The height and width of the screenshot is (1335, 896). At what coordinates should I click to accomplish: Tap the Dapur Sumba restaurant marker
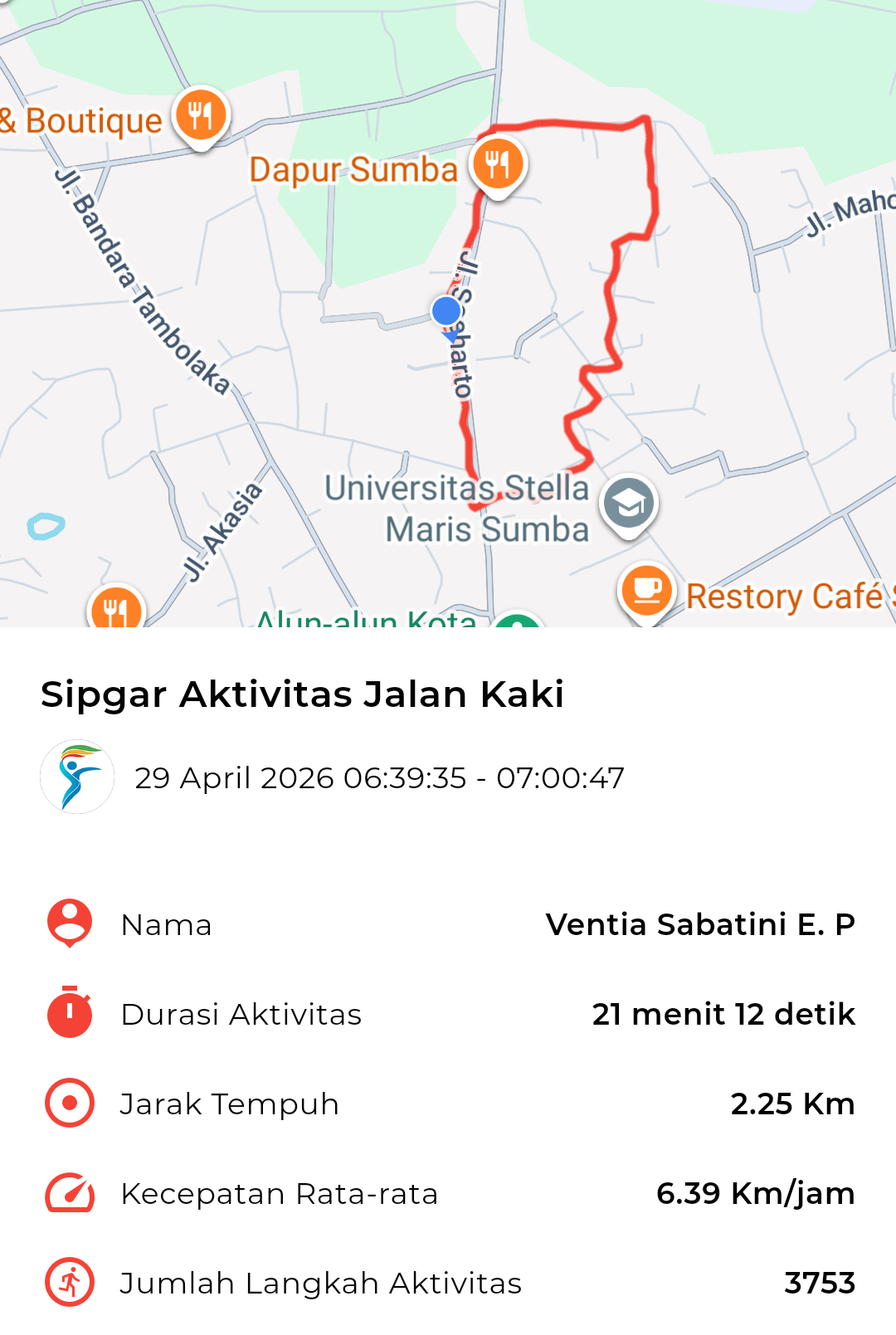tap(498, 165)
